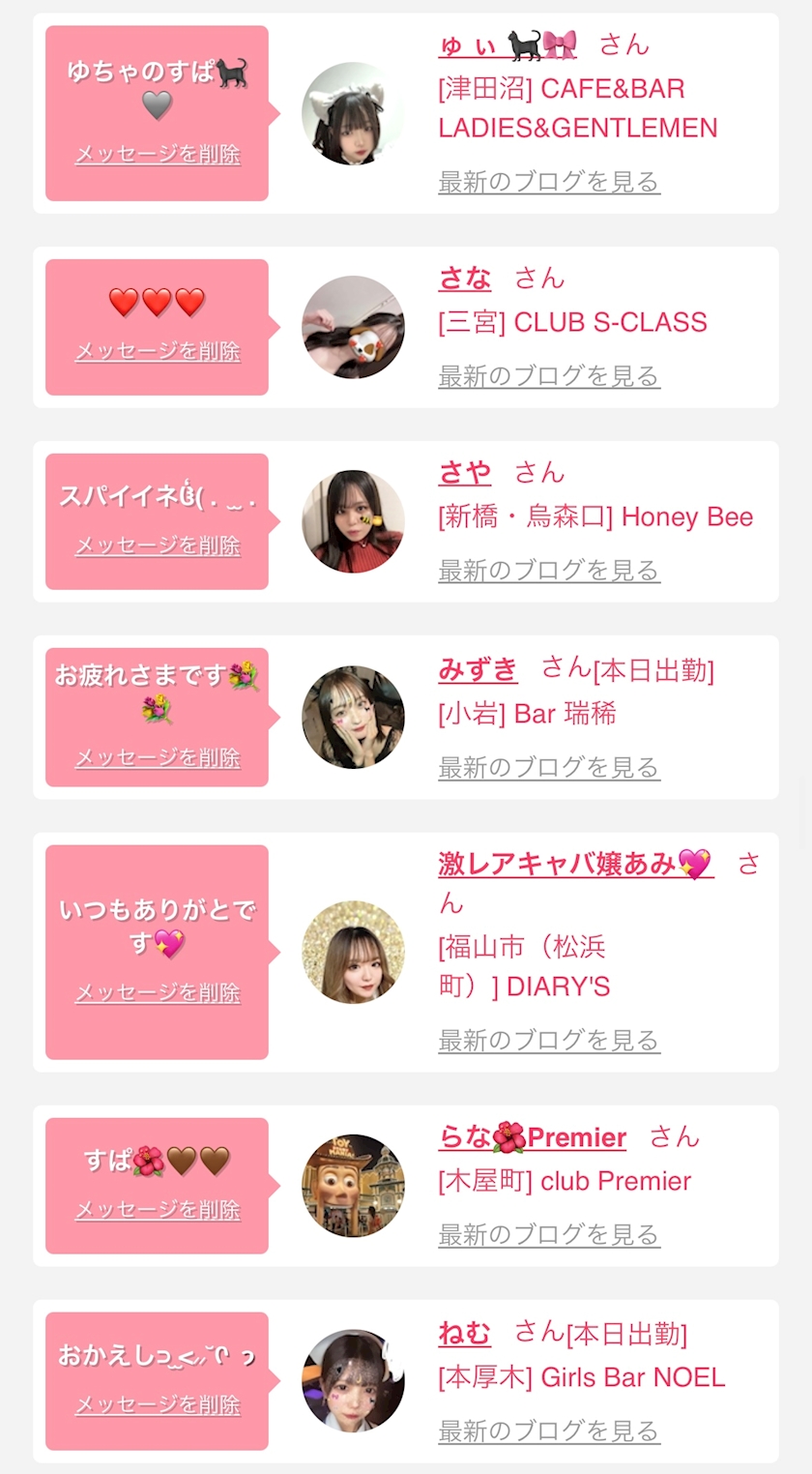Delete the お疲れさまです message
The height and width of the screenshot is (1474, 812).
click(158, 758)
